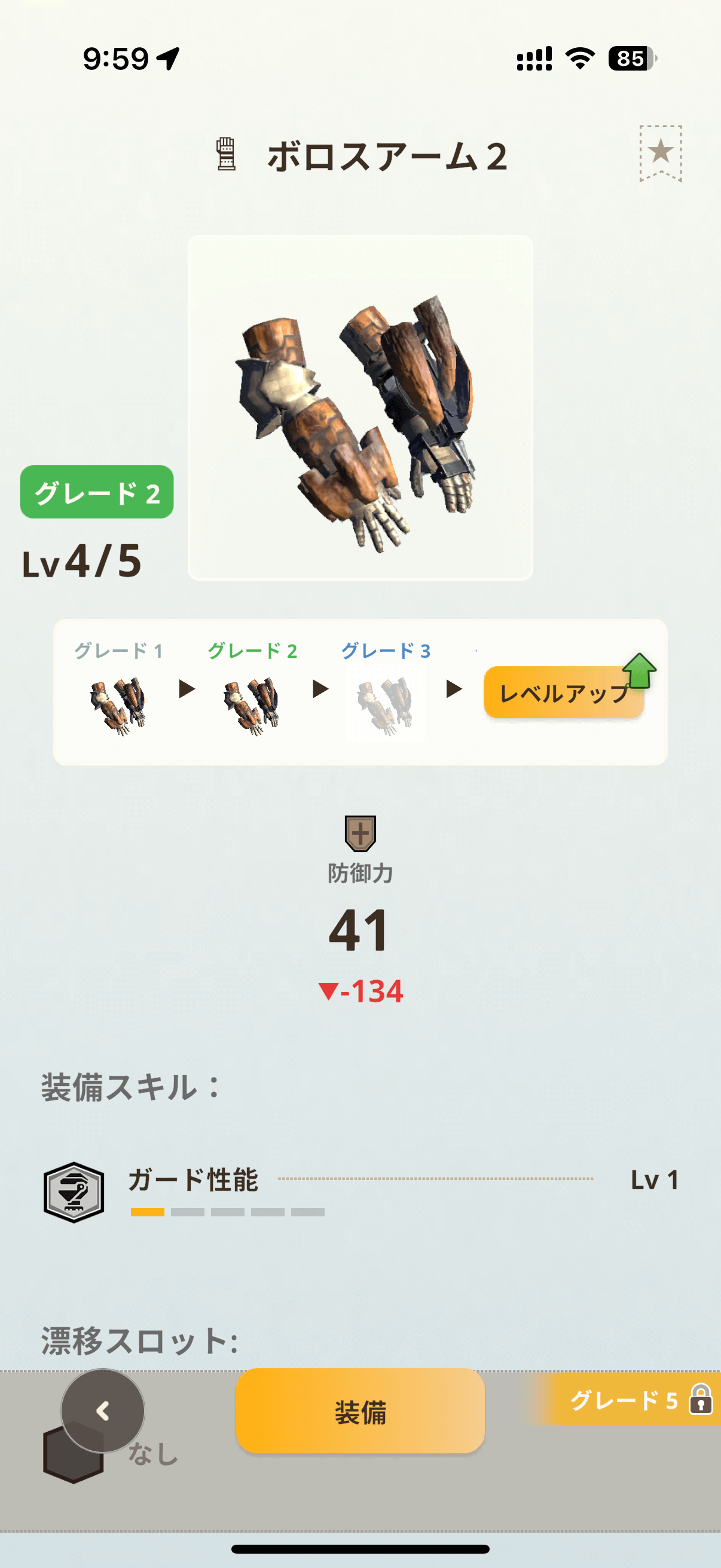This screenshot has height=1568, width=721.
Task: View the グレード 1 armor thumbnail
Action: 118,705
